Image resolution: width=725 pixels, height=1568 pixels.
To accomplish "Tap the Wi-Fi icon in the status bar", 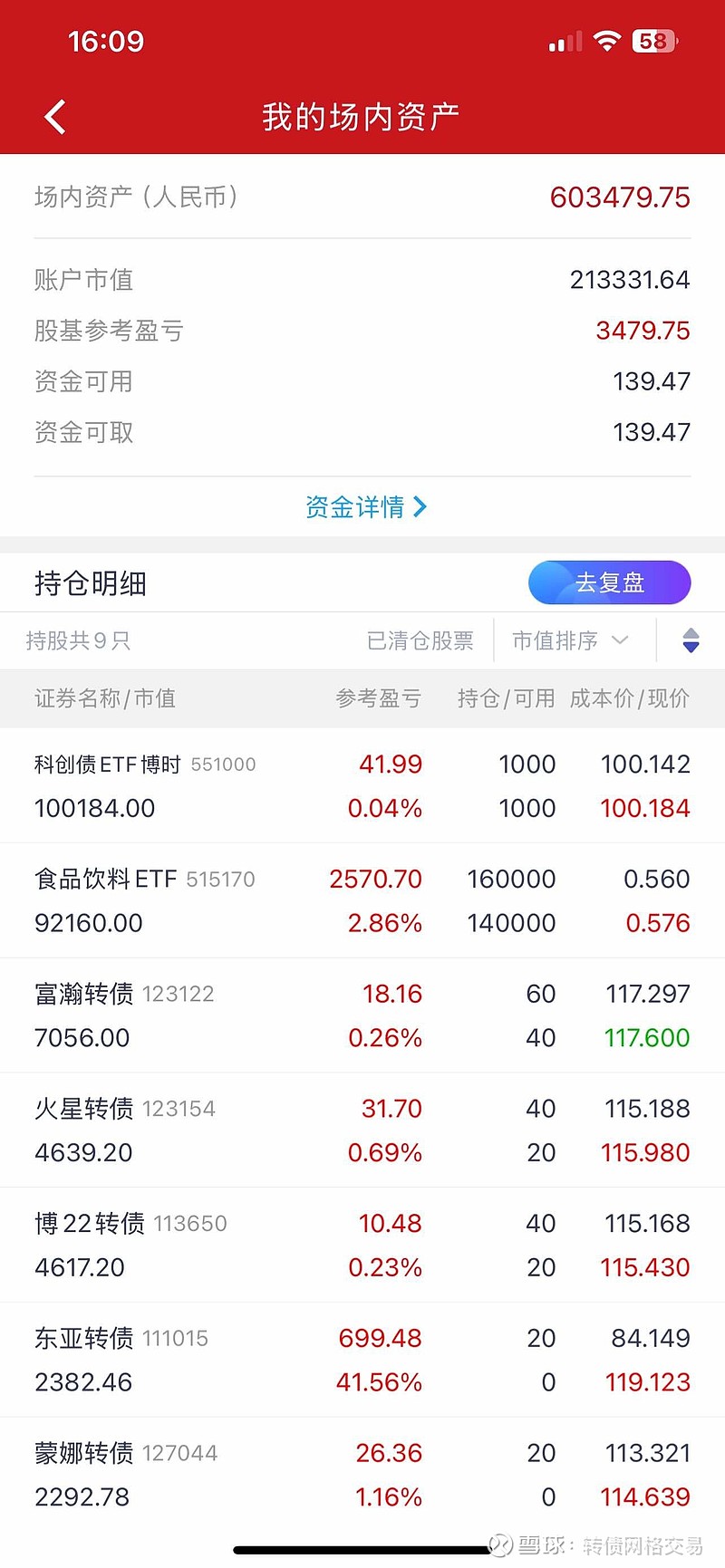I will pos(609,40).
